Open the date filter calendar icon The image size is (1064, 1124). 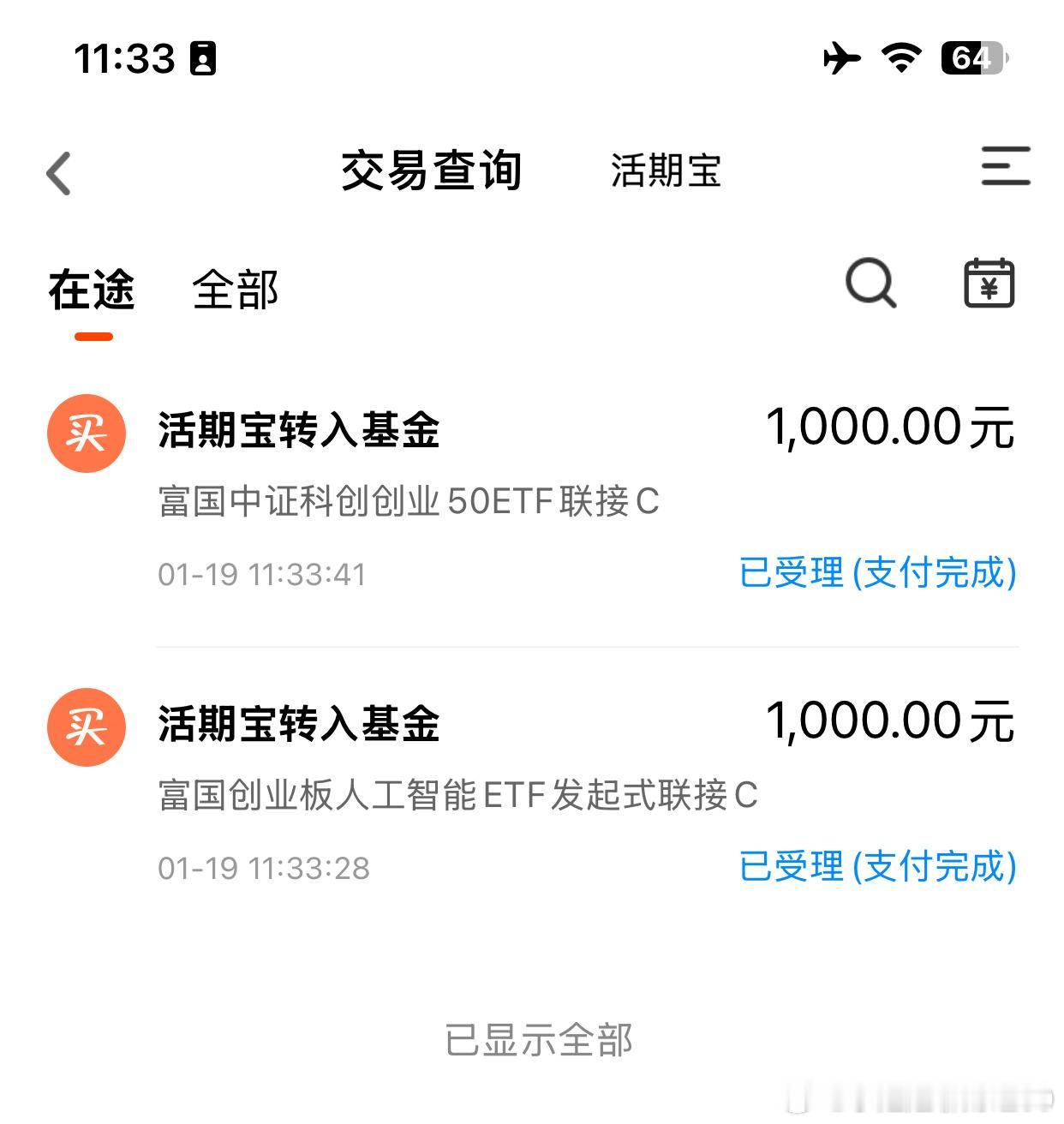pos(989,285)
